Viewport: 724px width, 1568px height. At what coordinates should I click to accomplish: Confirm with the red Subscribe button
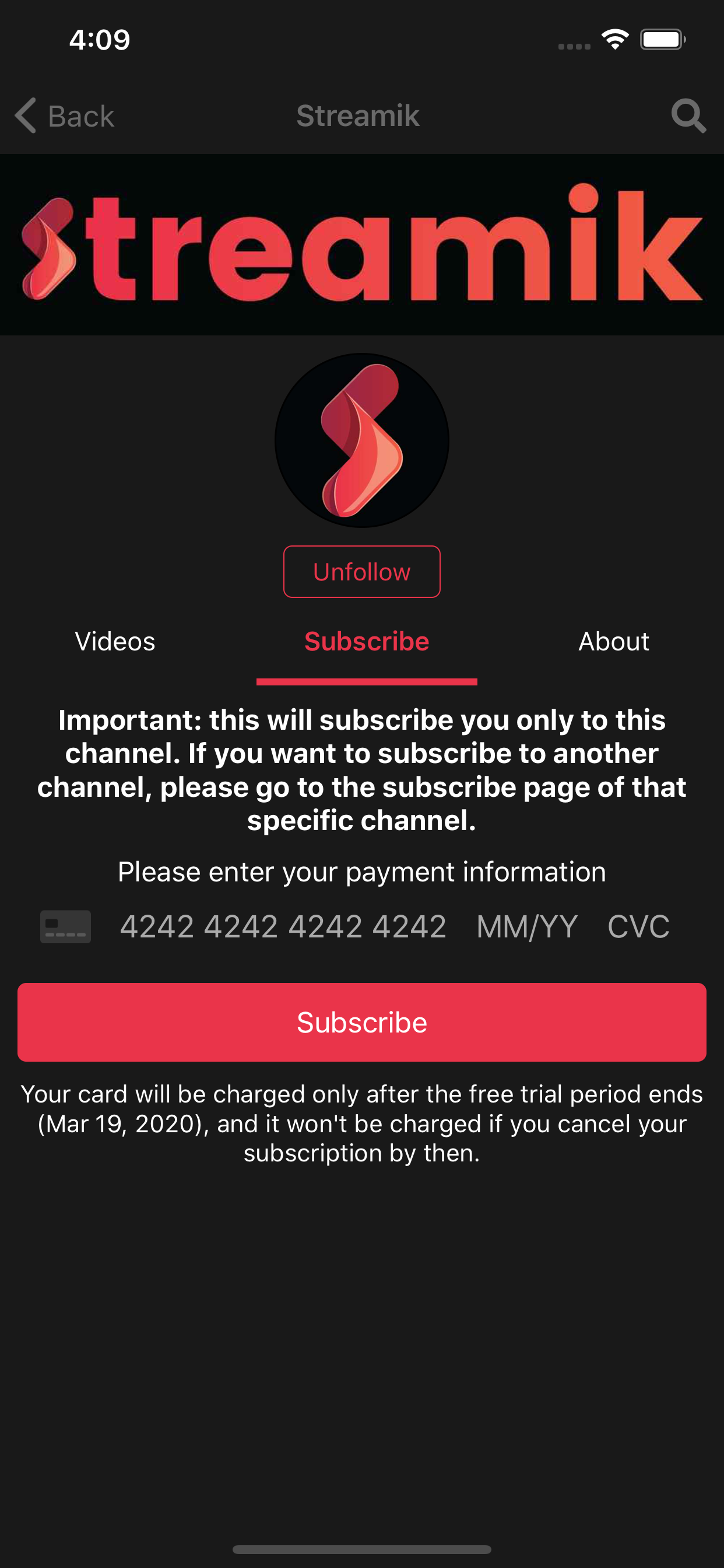coord(361,1022)
